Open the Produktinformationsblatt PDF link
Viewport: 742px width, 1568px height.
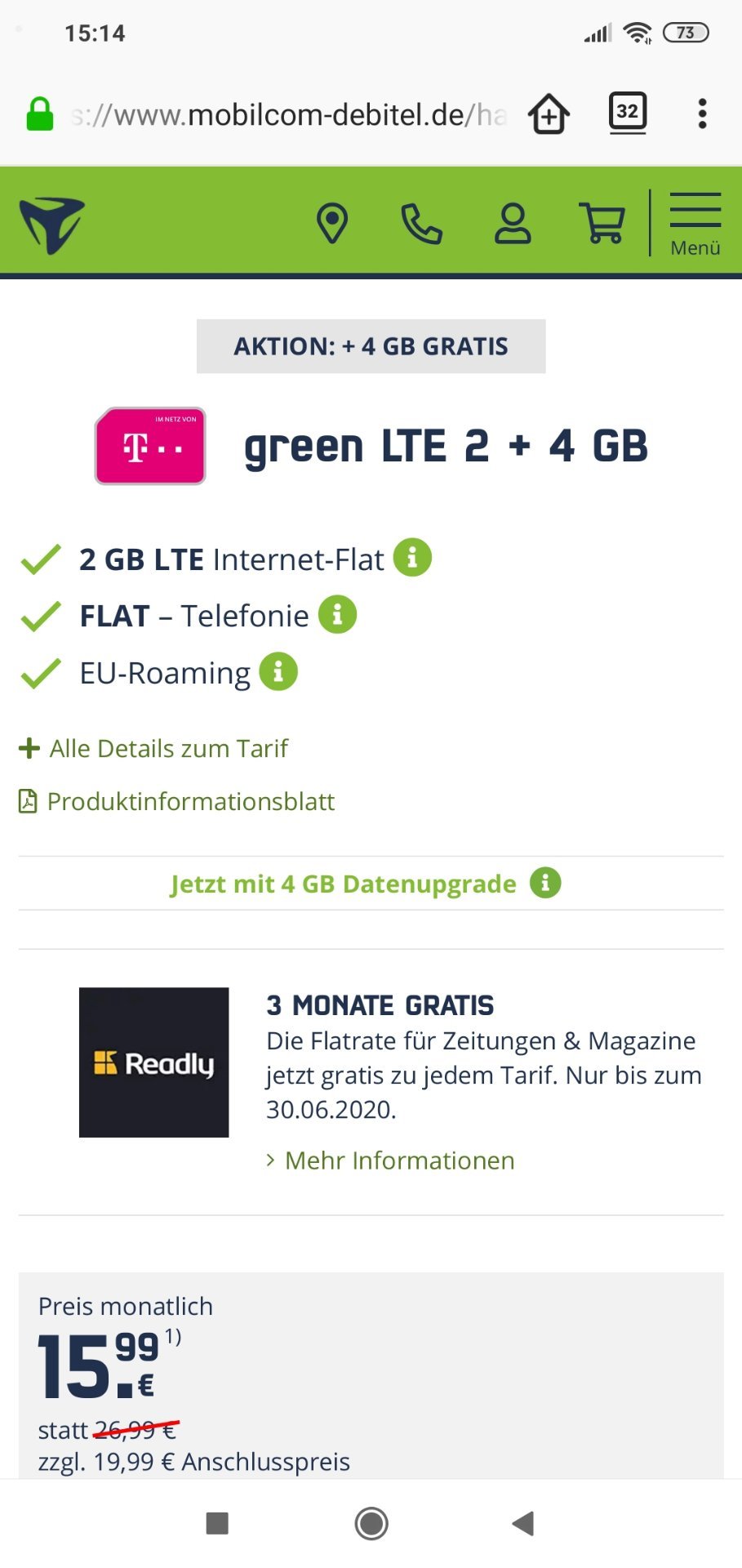coord(176,801)
